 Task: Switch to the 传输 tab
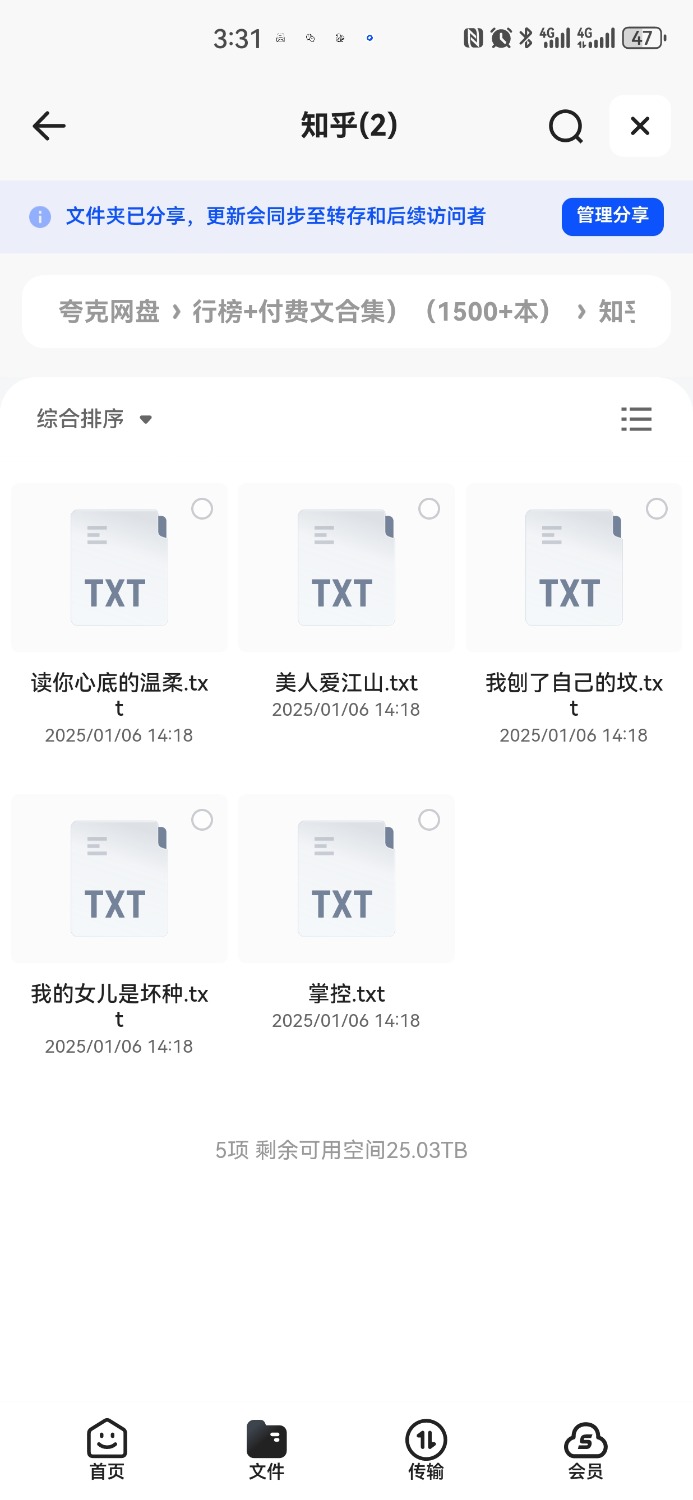click(426, 1450)
